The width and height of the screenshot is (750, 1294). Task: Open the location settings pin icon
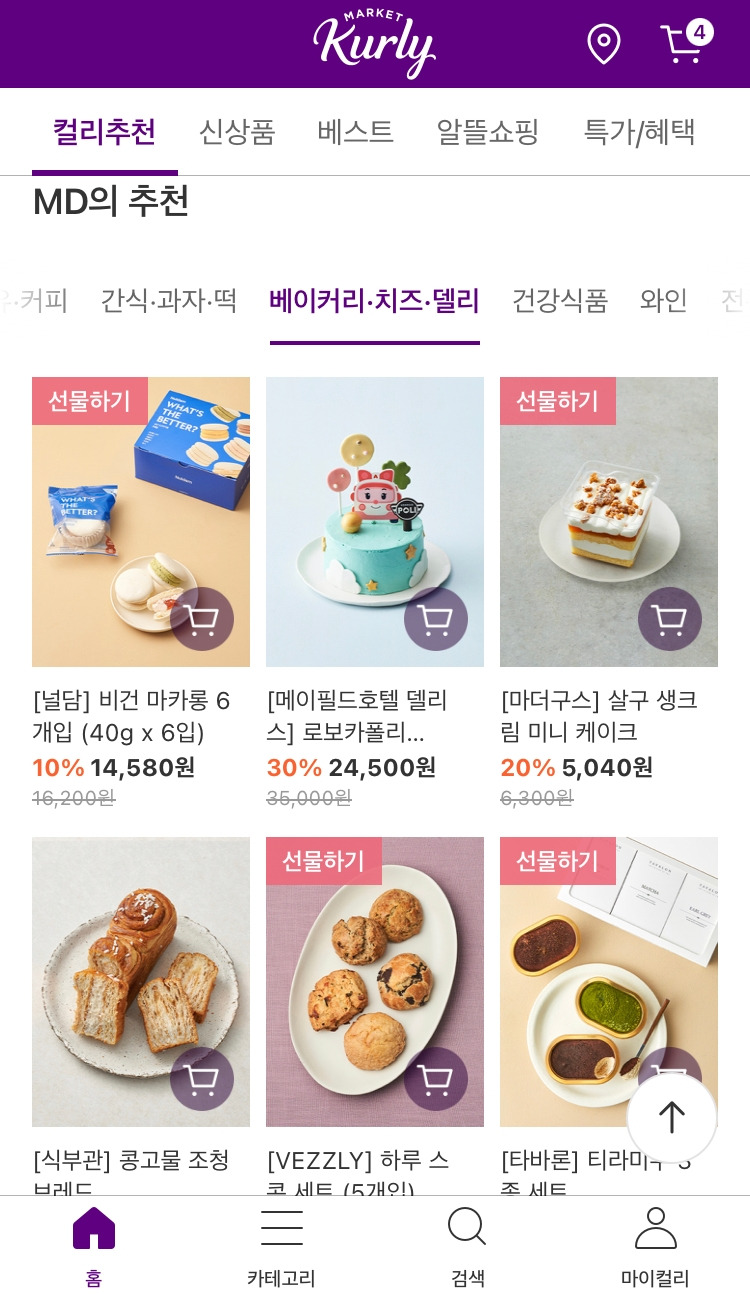tap(604, 44)
